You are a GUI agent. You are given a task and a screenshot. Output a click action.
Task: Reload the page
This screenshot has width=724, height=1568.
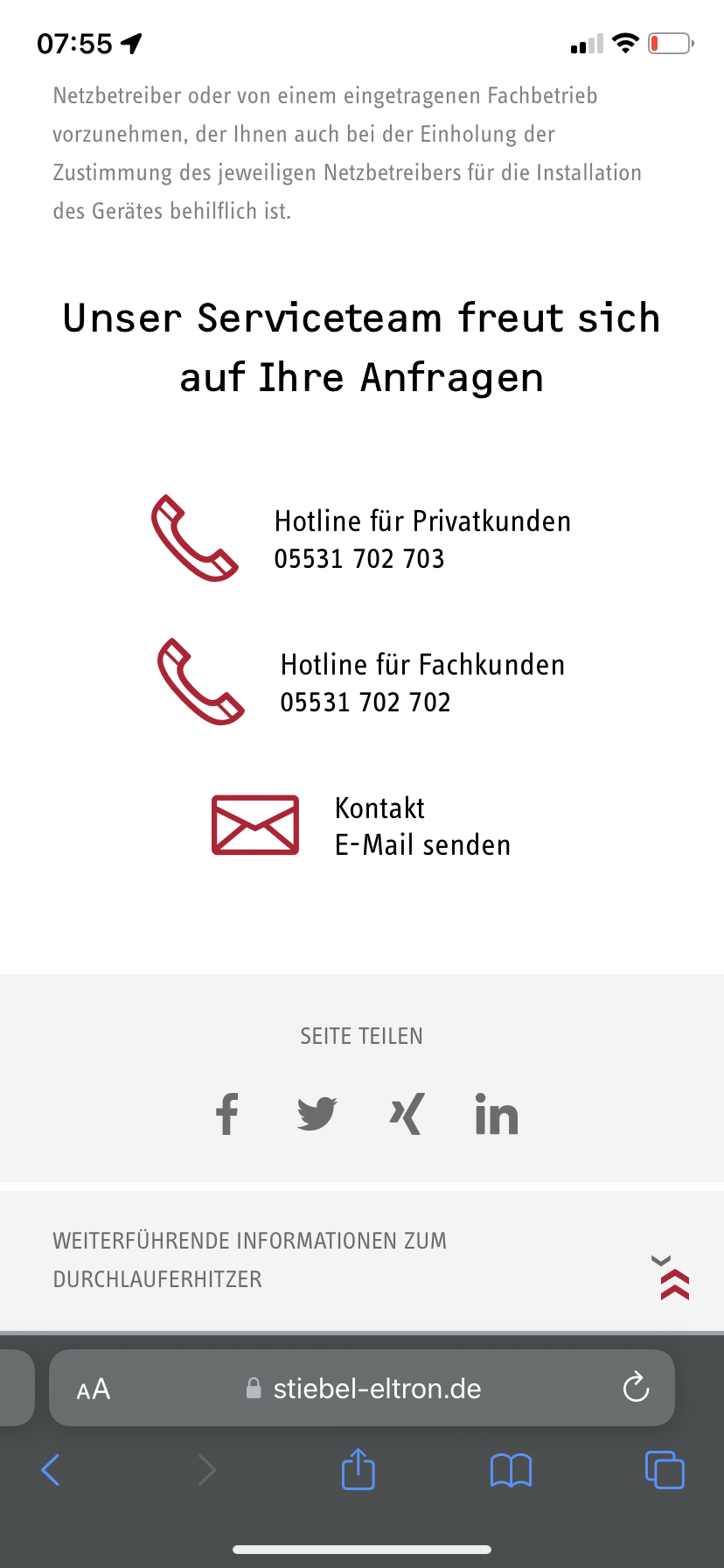click(x=636, y=1387)
